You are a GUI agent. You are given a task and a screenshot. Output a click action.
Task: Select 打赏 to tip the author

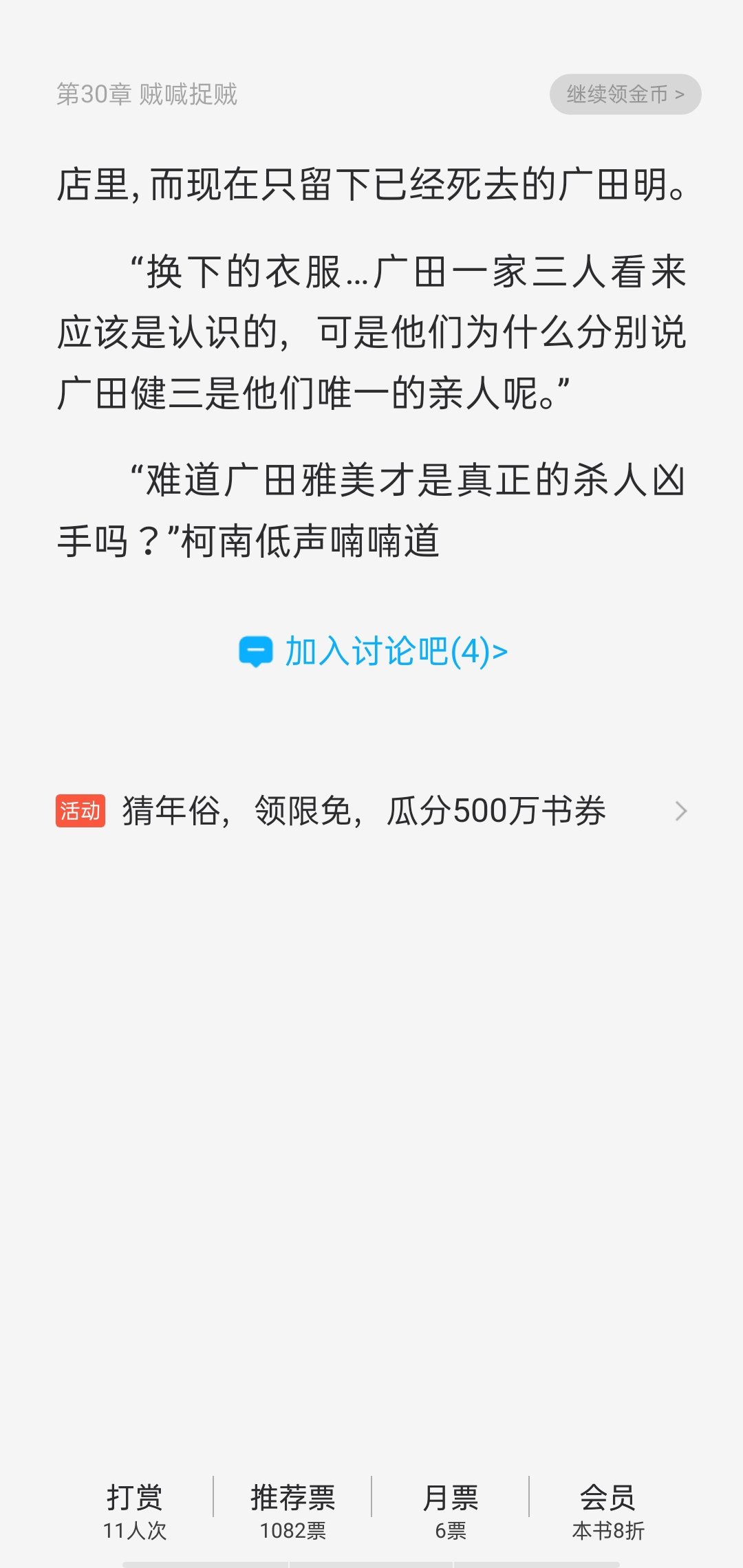click(135, 1510)
